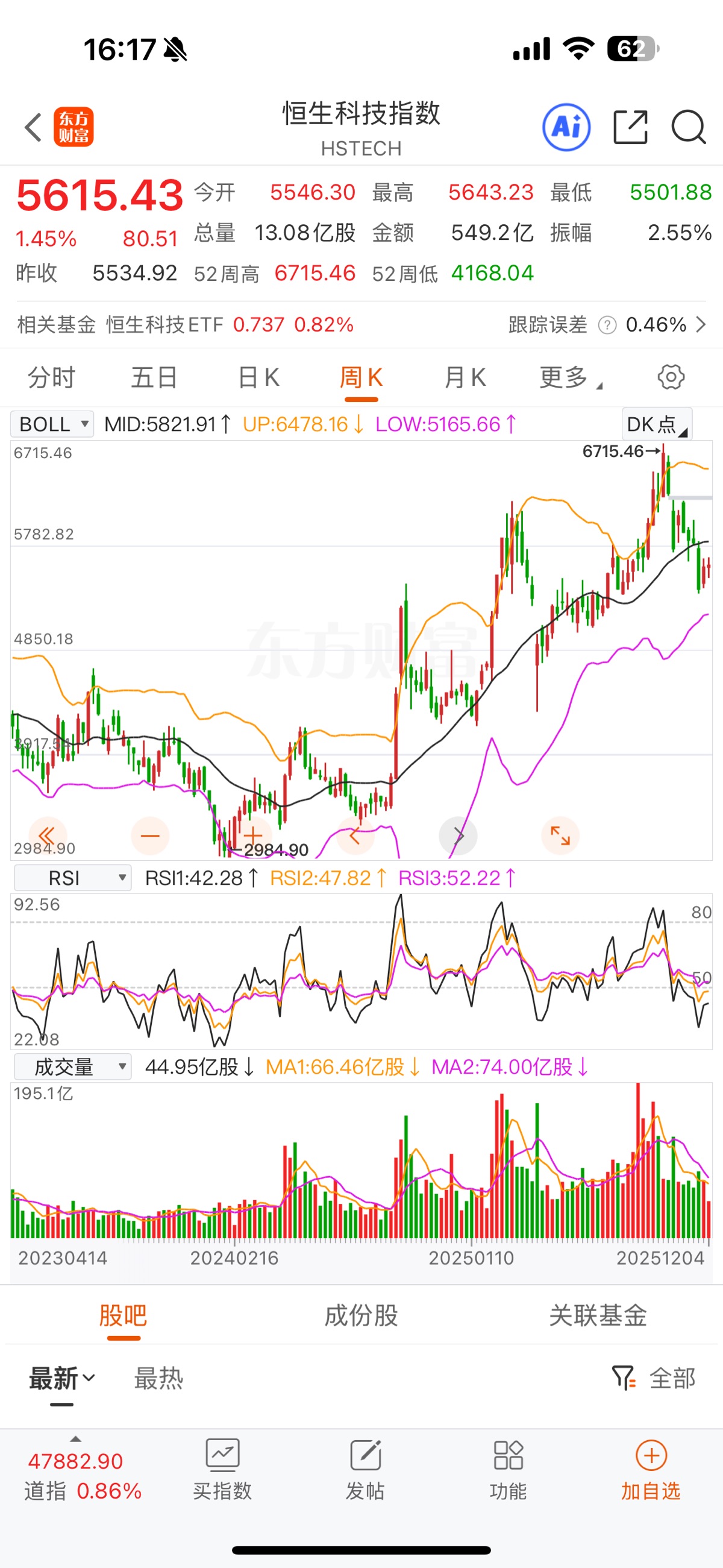Go back to the previous page
723x1568 pixels.
[33, 127]
